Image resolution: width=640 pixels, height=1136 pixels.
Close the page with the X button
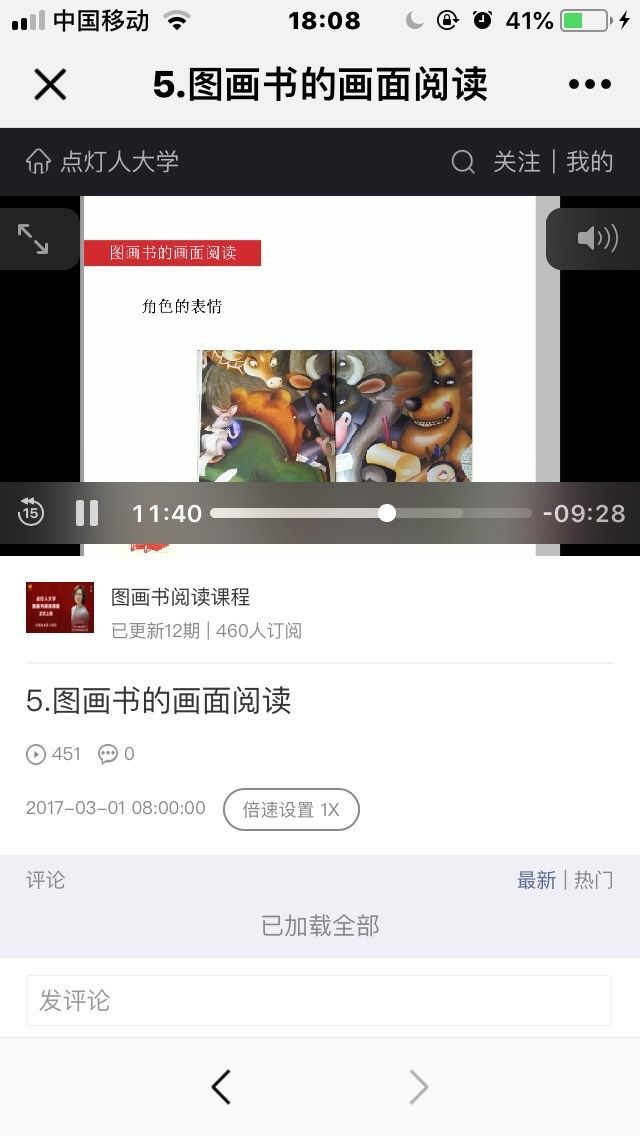(x=50, y=85)
